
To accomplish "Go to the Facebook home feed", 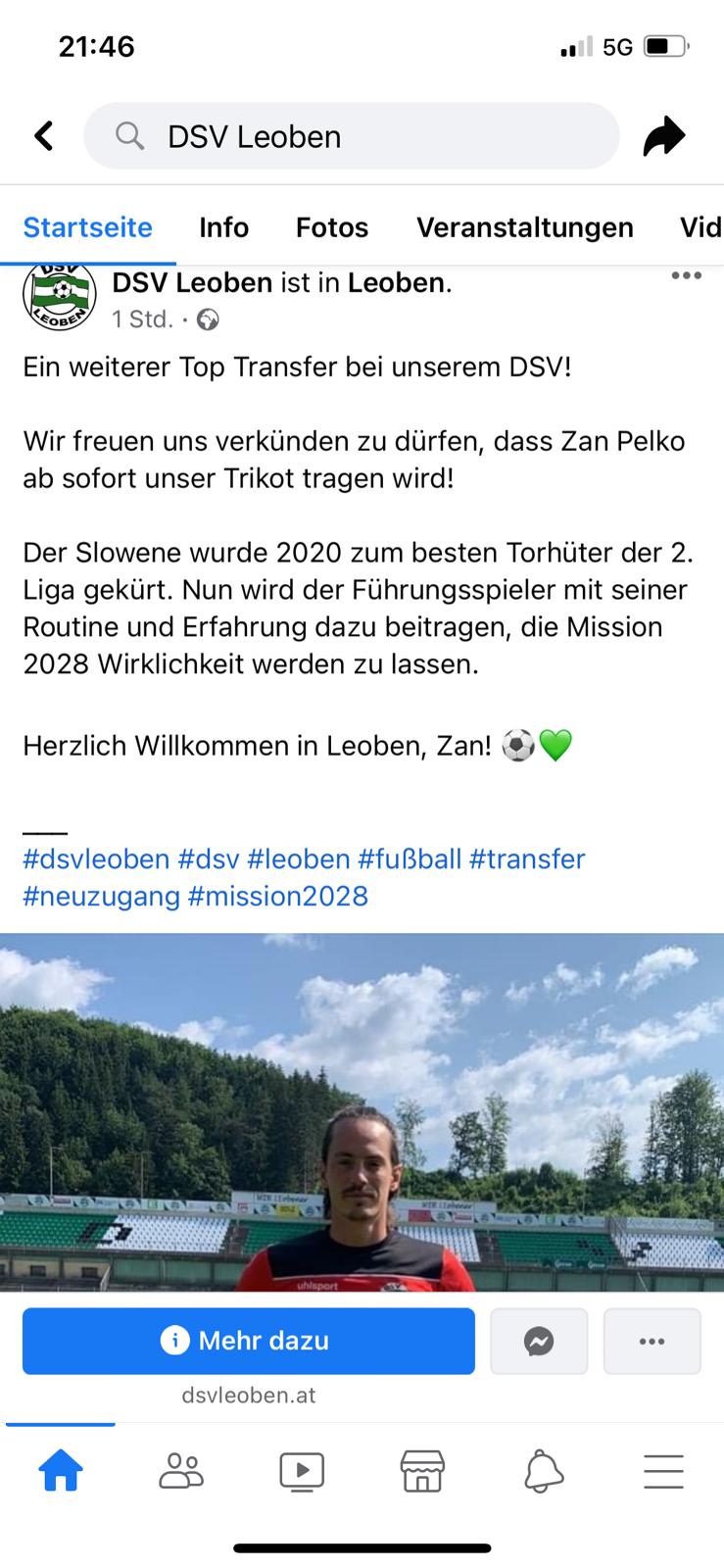I will point(61,1471).
